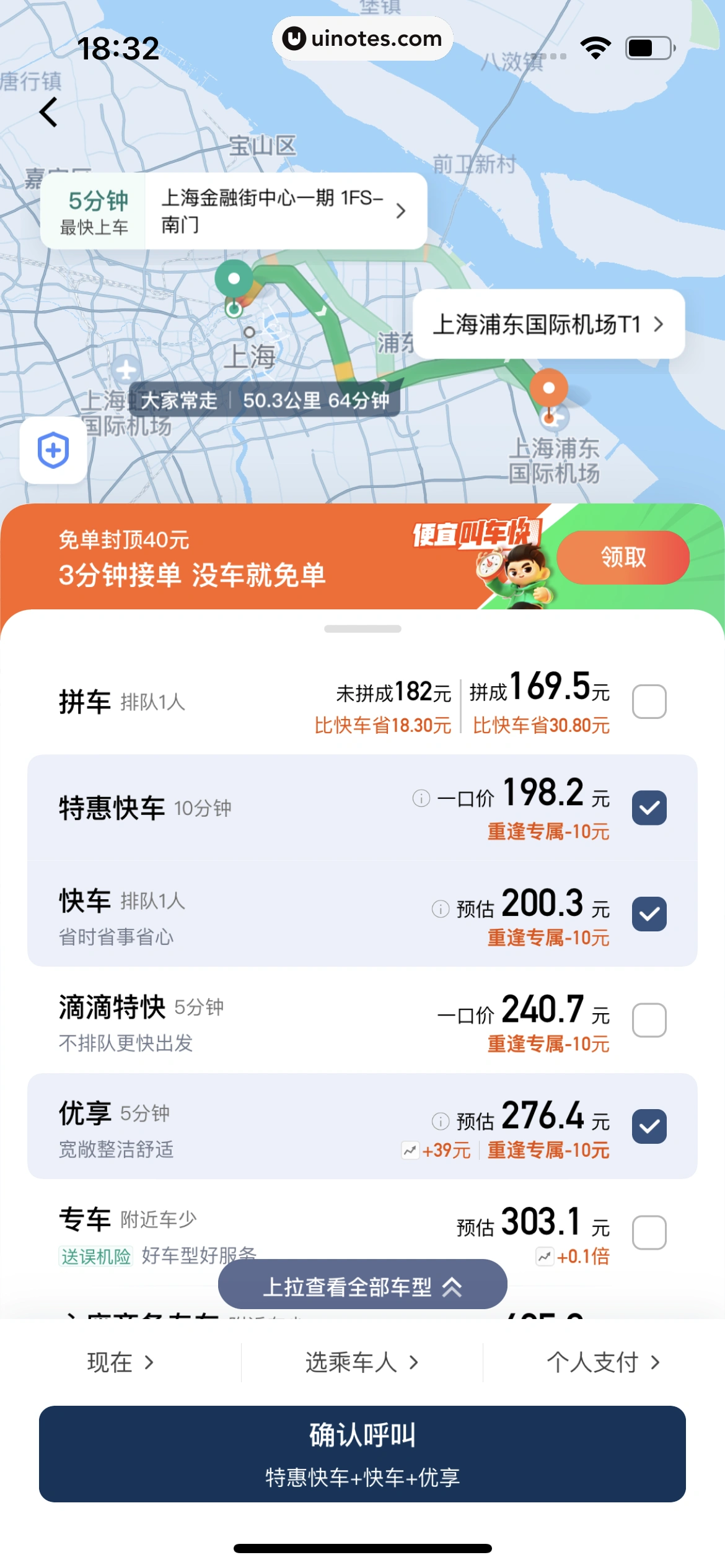Confirm the ride with 确认呼叫
This screenshot has height=1568, width=725.
coord(362,1453)
